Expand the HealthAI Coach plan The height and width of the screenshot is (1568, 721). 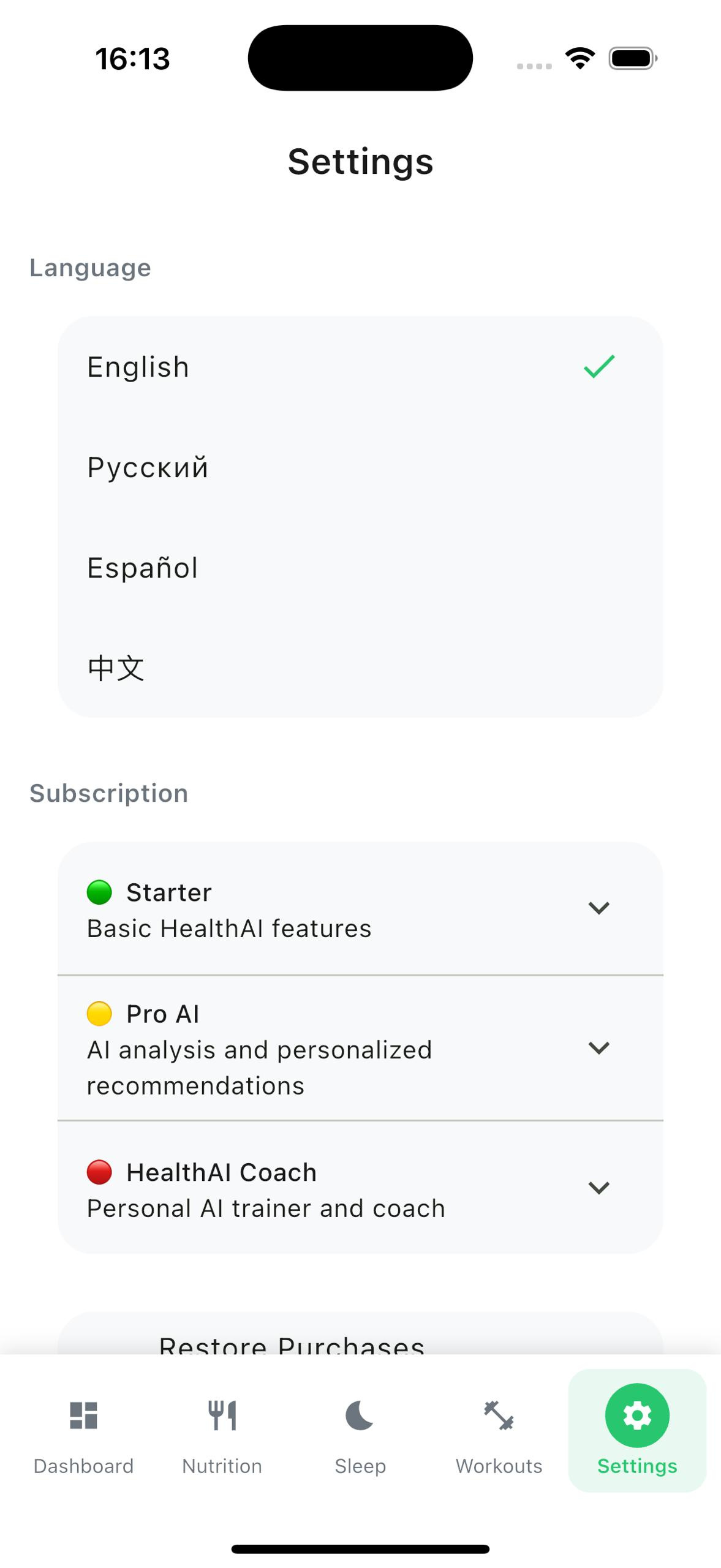pos(598,1188)
